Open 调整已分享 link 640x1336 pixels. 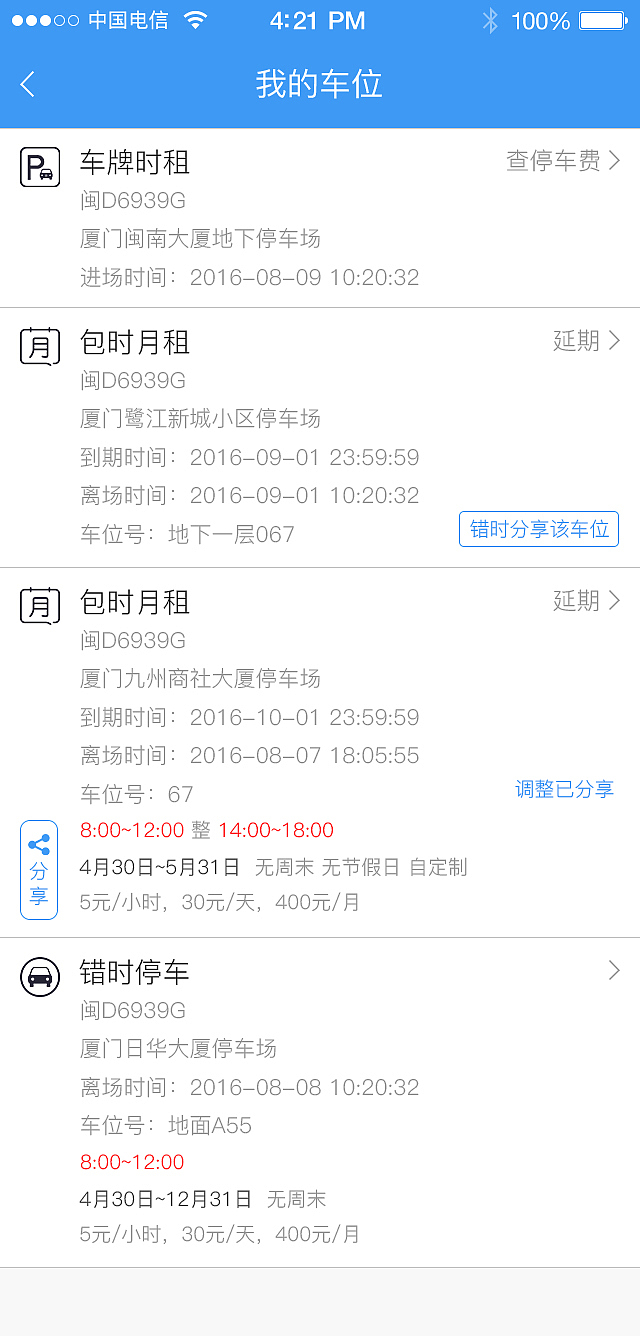pos(564,789)
